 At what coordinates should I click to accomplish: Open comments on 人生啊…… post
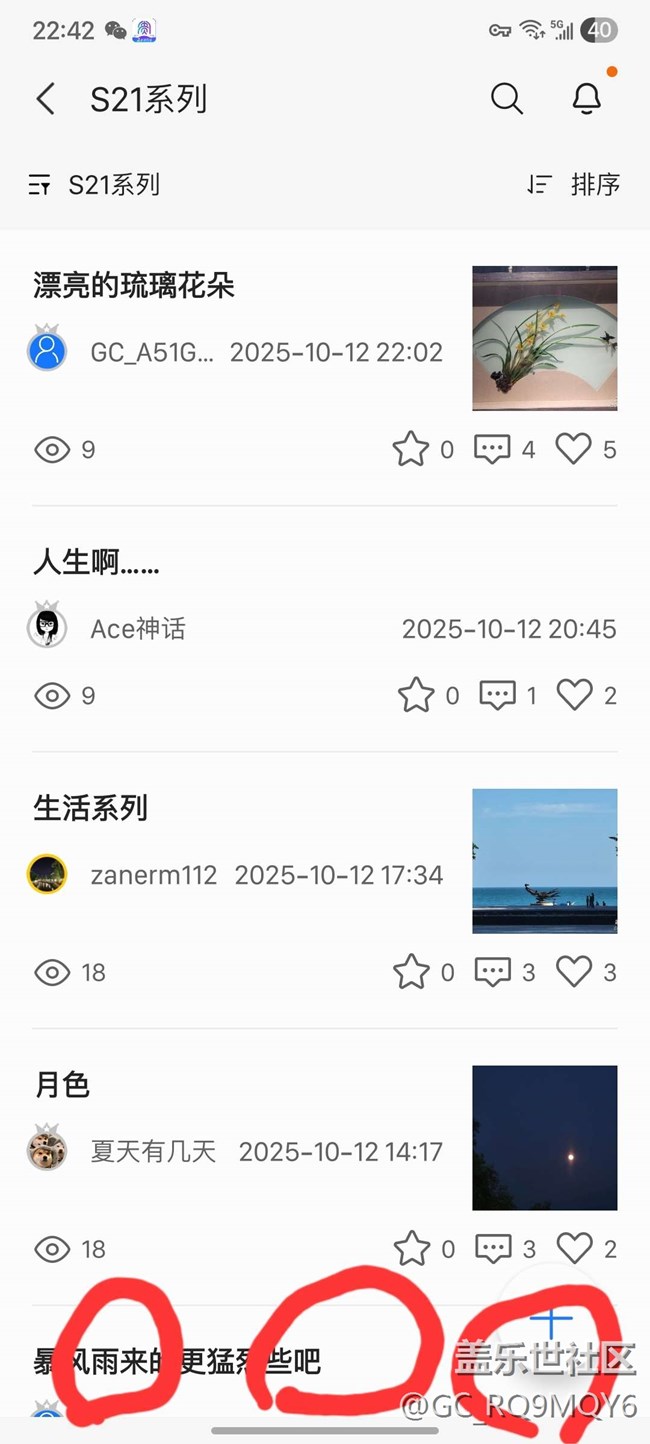click(x=497, y=695)
